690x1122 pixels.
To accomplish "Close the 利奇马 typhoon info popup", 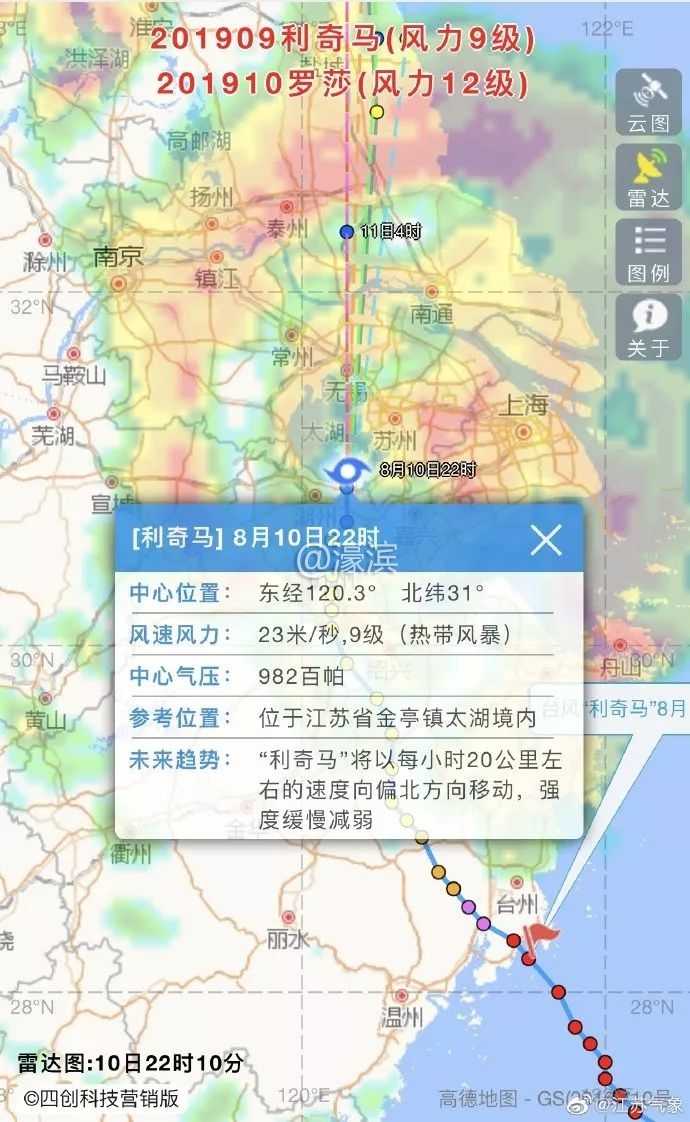I will tap(546, 539).
